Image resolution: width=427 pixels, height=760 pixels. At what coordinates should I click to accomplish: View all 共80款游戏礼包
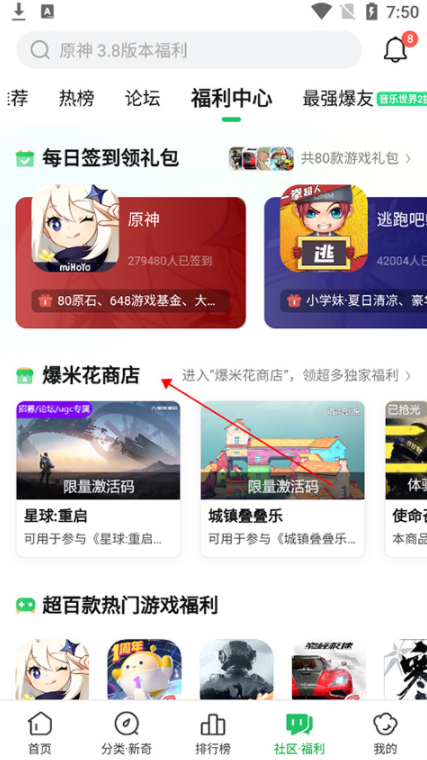[x=356, y=158]
